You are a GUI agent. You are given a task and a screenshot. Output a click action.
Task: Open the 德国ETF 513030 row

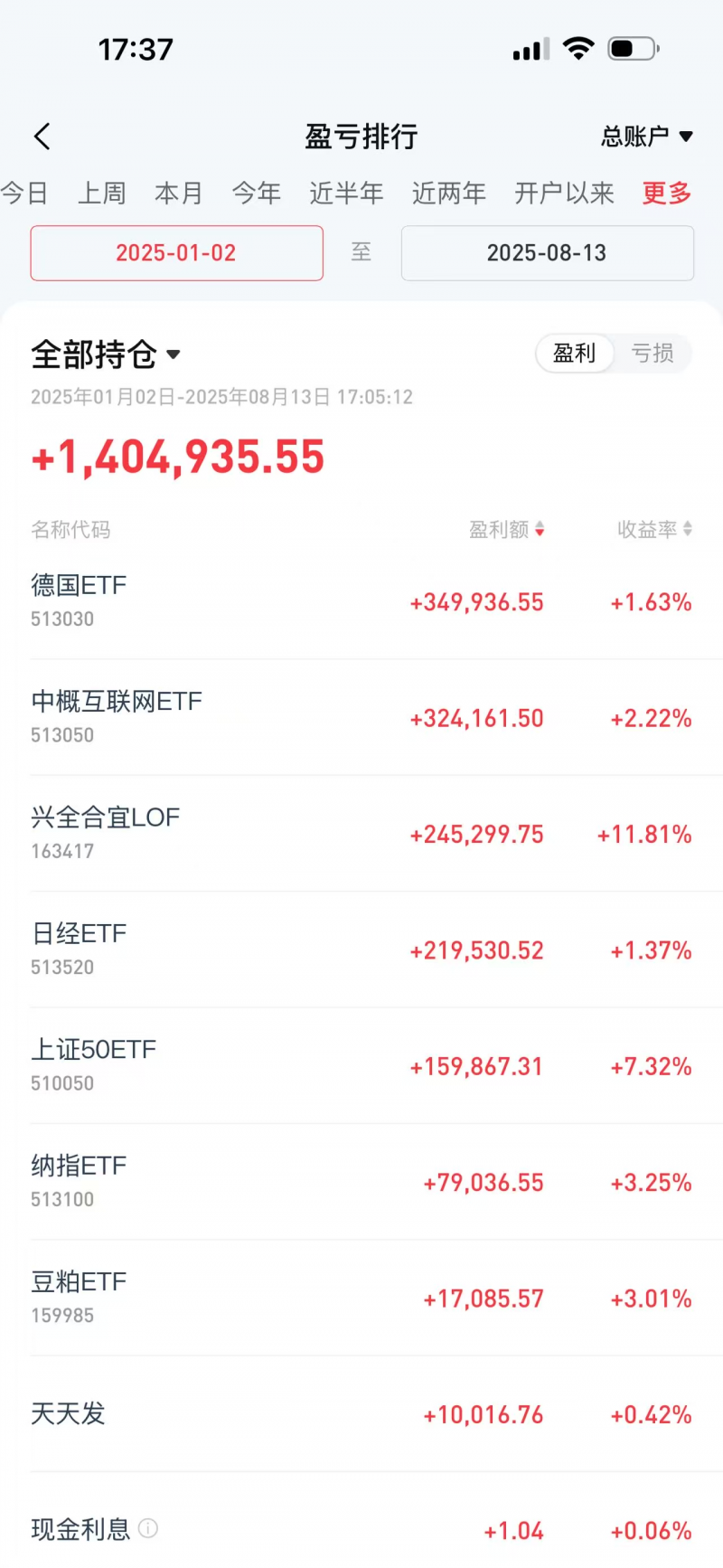(361, 602)
